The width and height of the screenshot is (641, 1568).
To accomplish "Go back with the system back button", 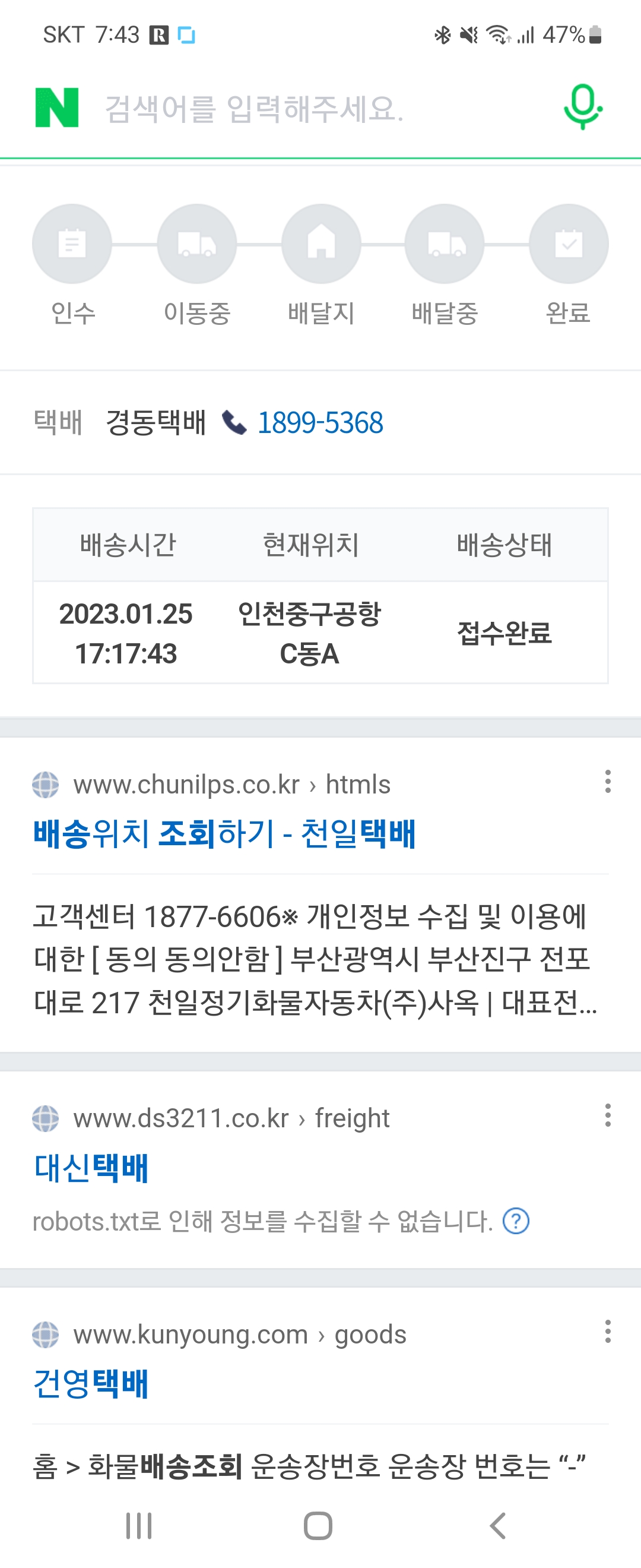I will tap(497, 1525).
